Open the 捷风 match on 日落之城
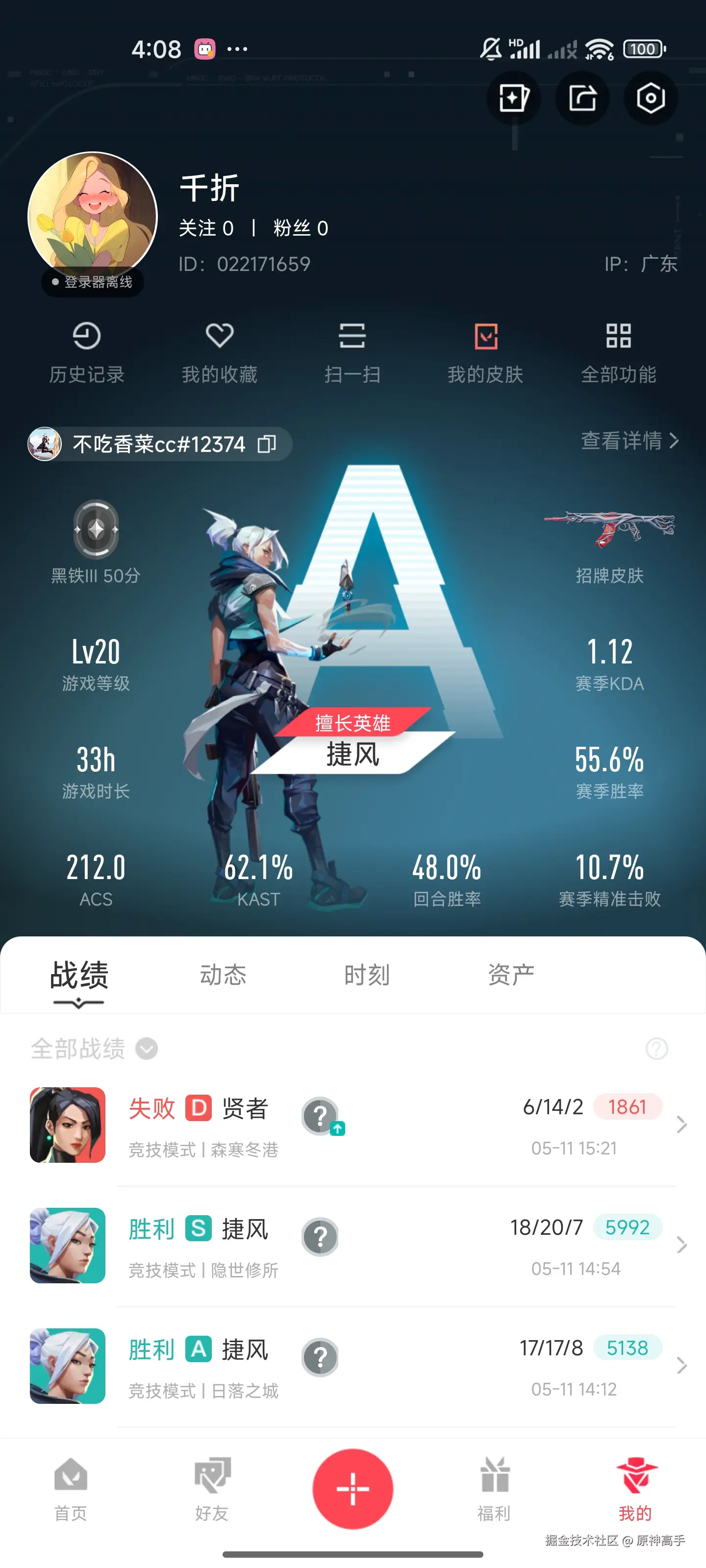This screenshot has width=706, height=1568. (353, 1366)
